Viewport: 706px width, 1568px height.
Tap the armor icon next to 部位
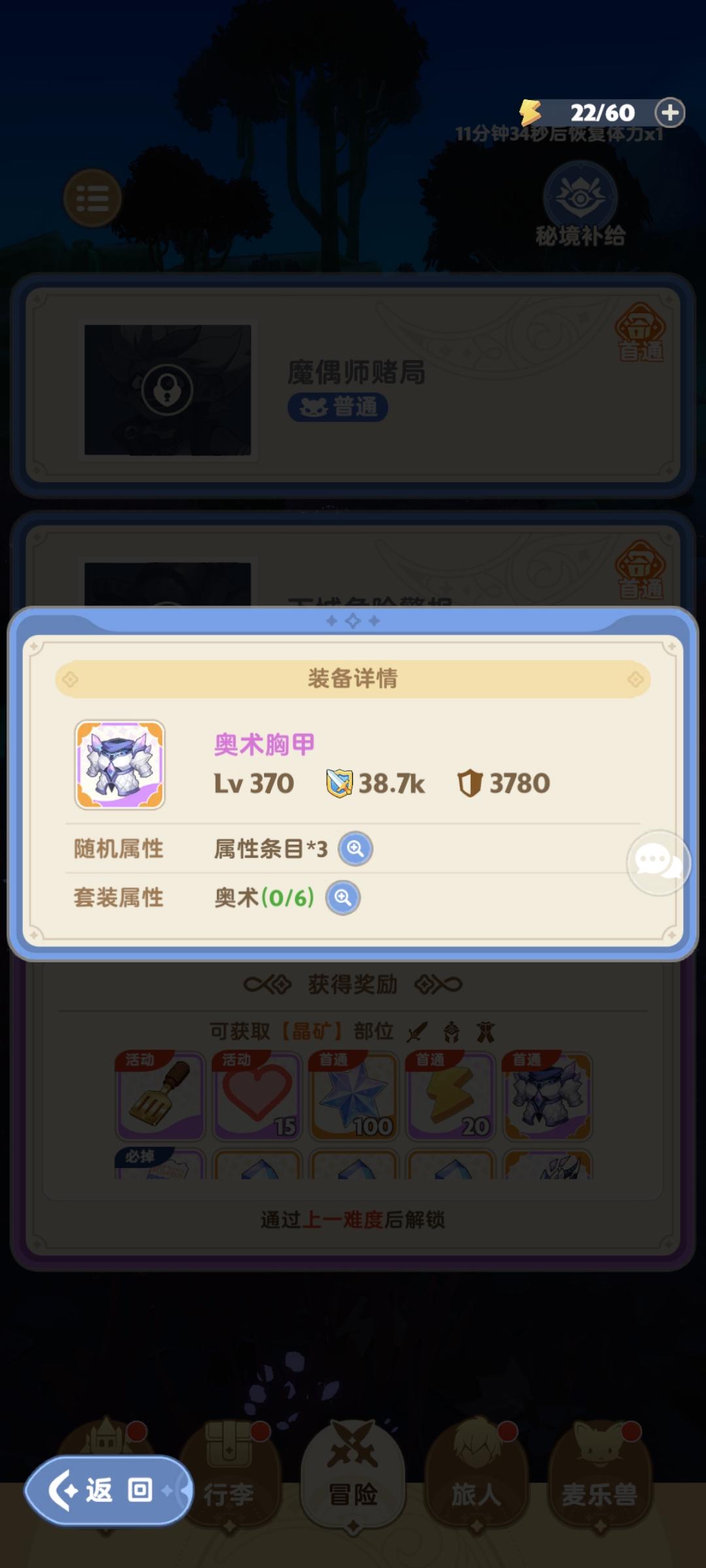[484, 1031]
